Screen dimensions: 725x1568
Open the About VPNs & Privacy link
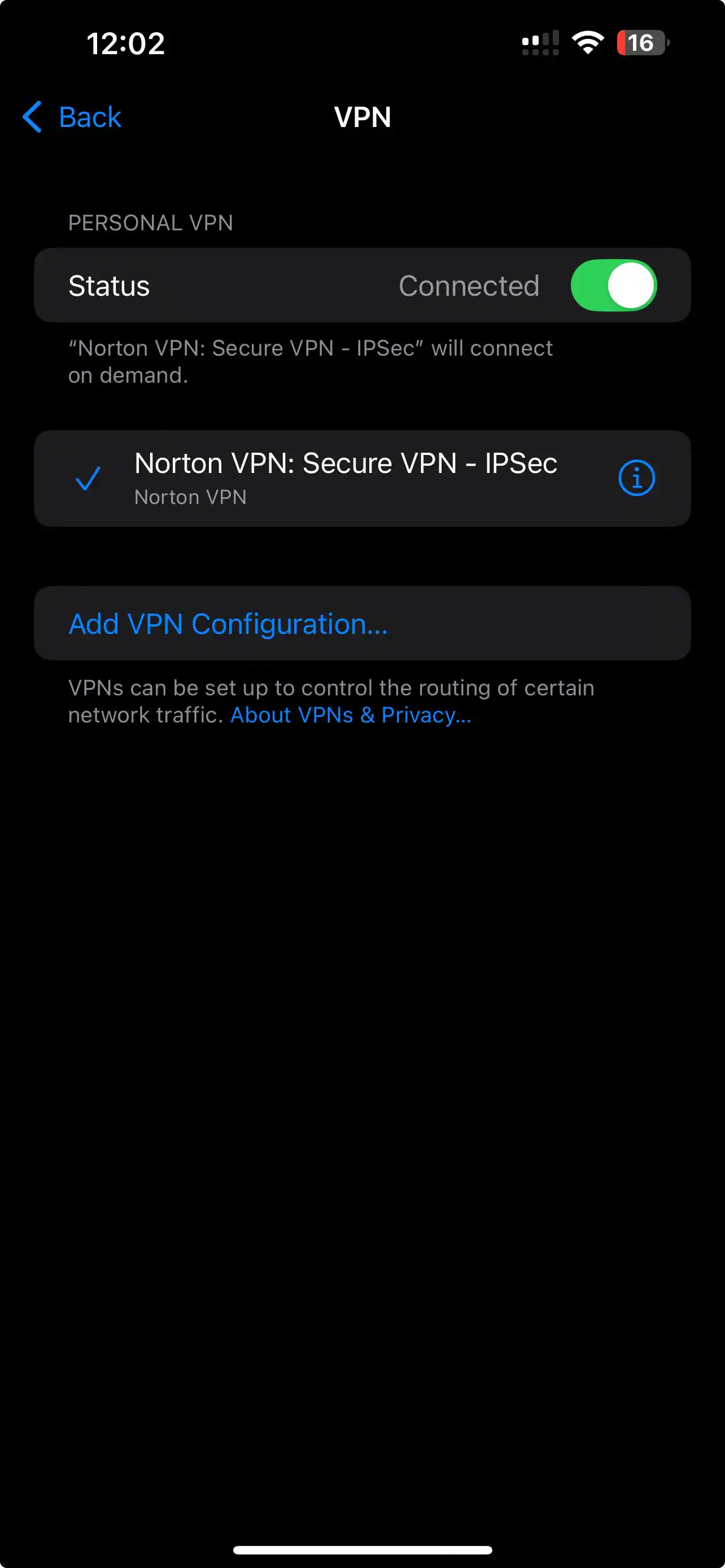pos(351,715)
